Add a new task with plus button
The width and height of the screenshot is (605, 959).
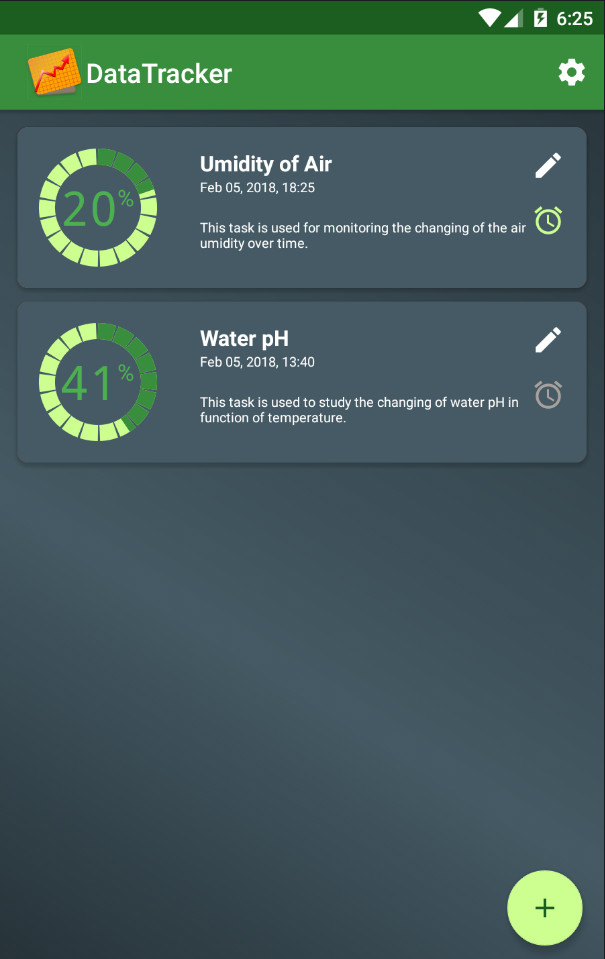pos(544,908)
